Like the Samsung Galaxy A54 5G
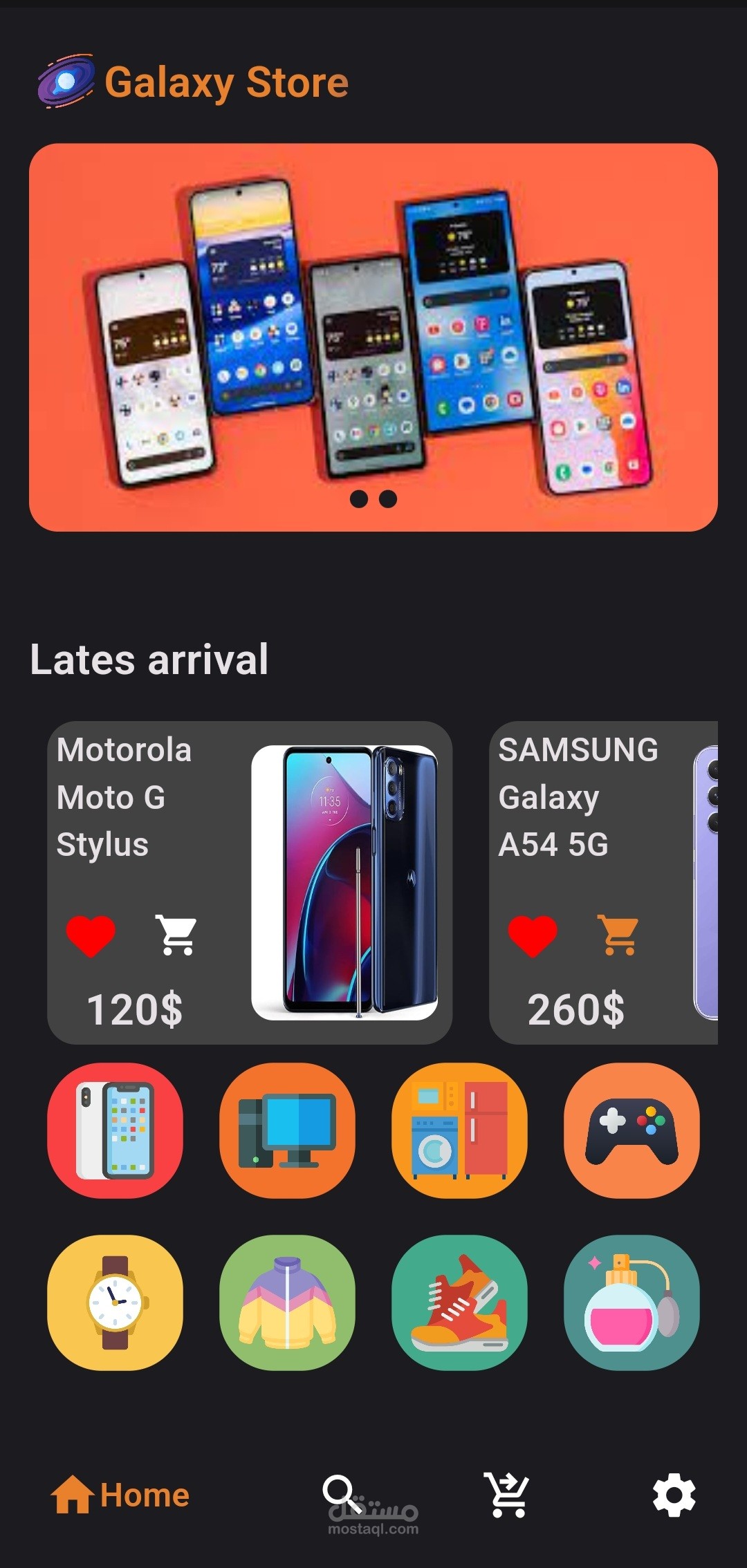 pyautogui.click(x=533, y=936)
